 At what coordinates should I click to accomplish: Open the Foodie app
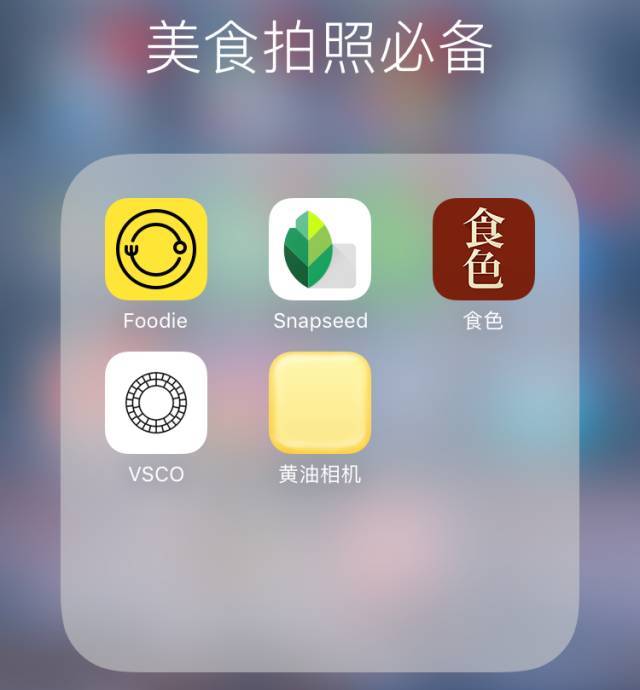click(x=156, y=249)
